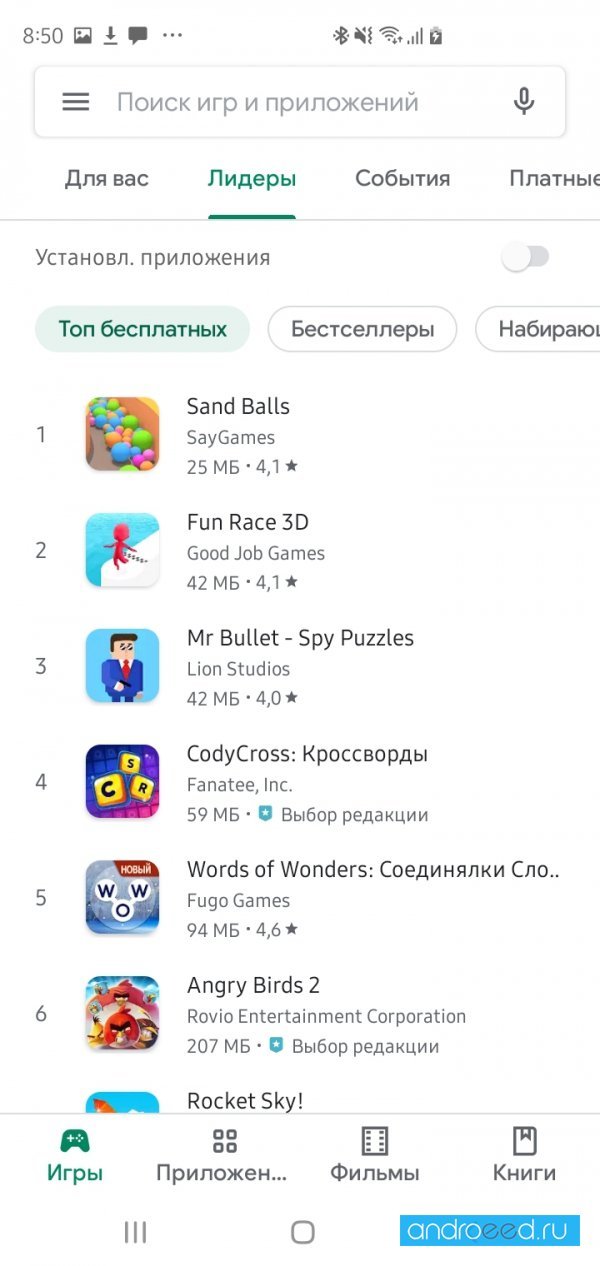Open recent apps from navigation bar
Image resolution: width=600 pixels, height=1266 pixels.
tap(135, 1232)
